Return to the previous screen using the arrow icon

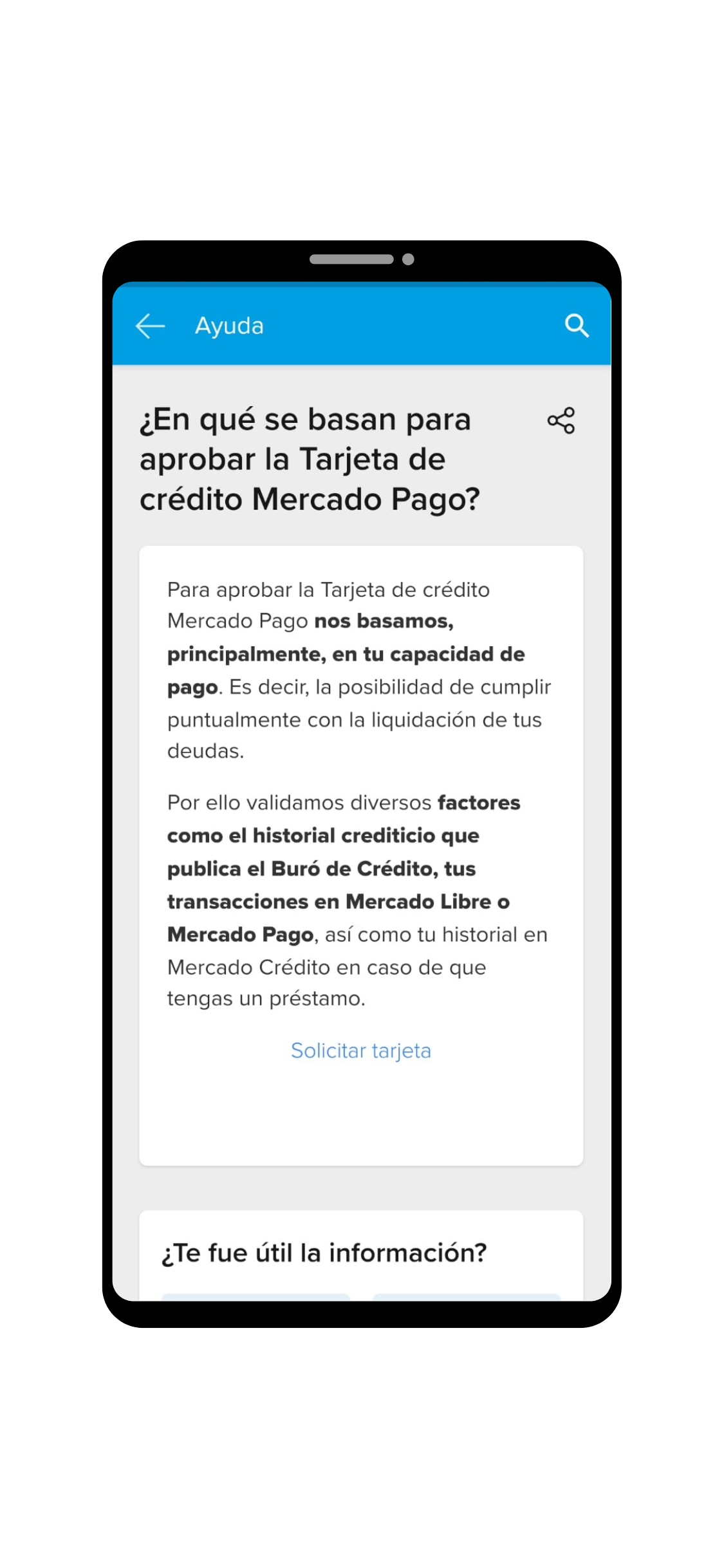149,326
